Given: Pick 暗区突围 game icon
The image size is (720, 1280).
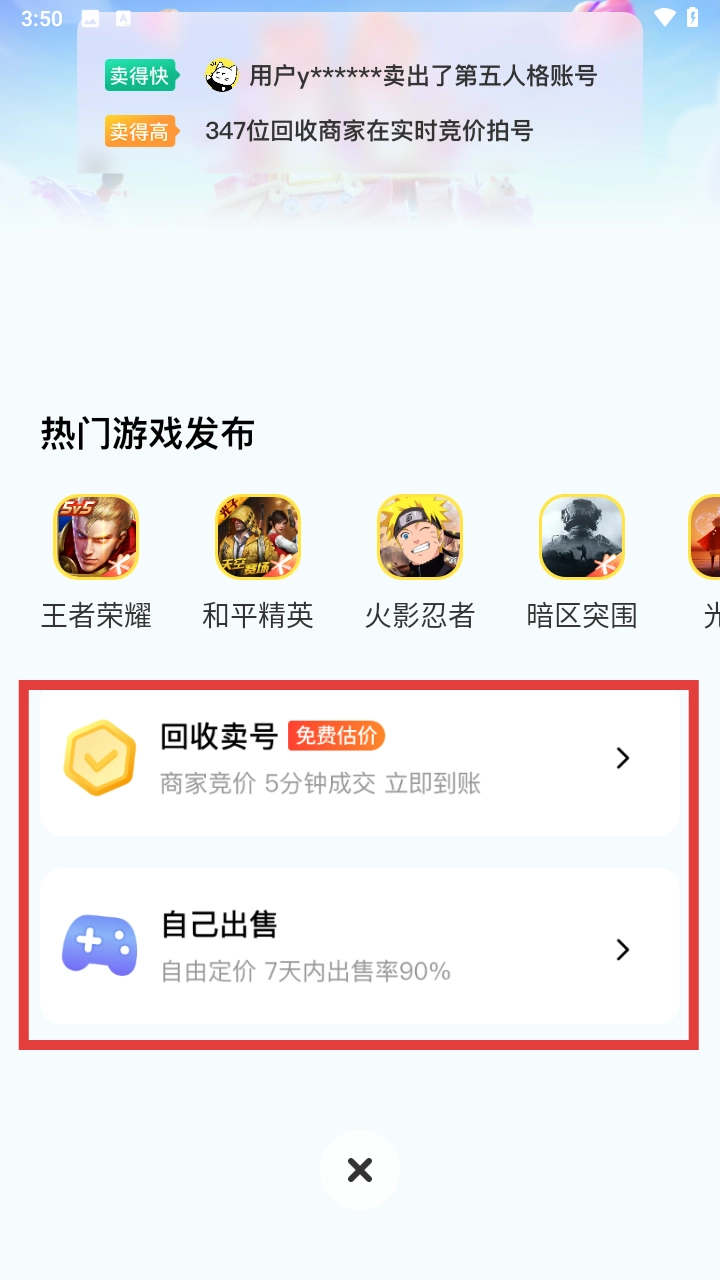Looking at the screenshot, I should pyautogui.click(x=582, y=537).
